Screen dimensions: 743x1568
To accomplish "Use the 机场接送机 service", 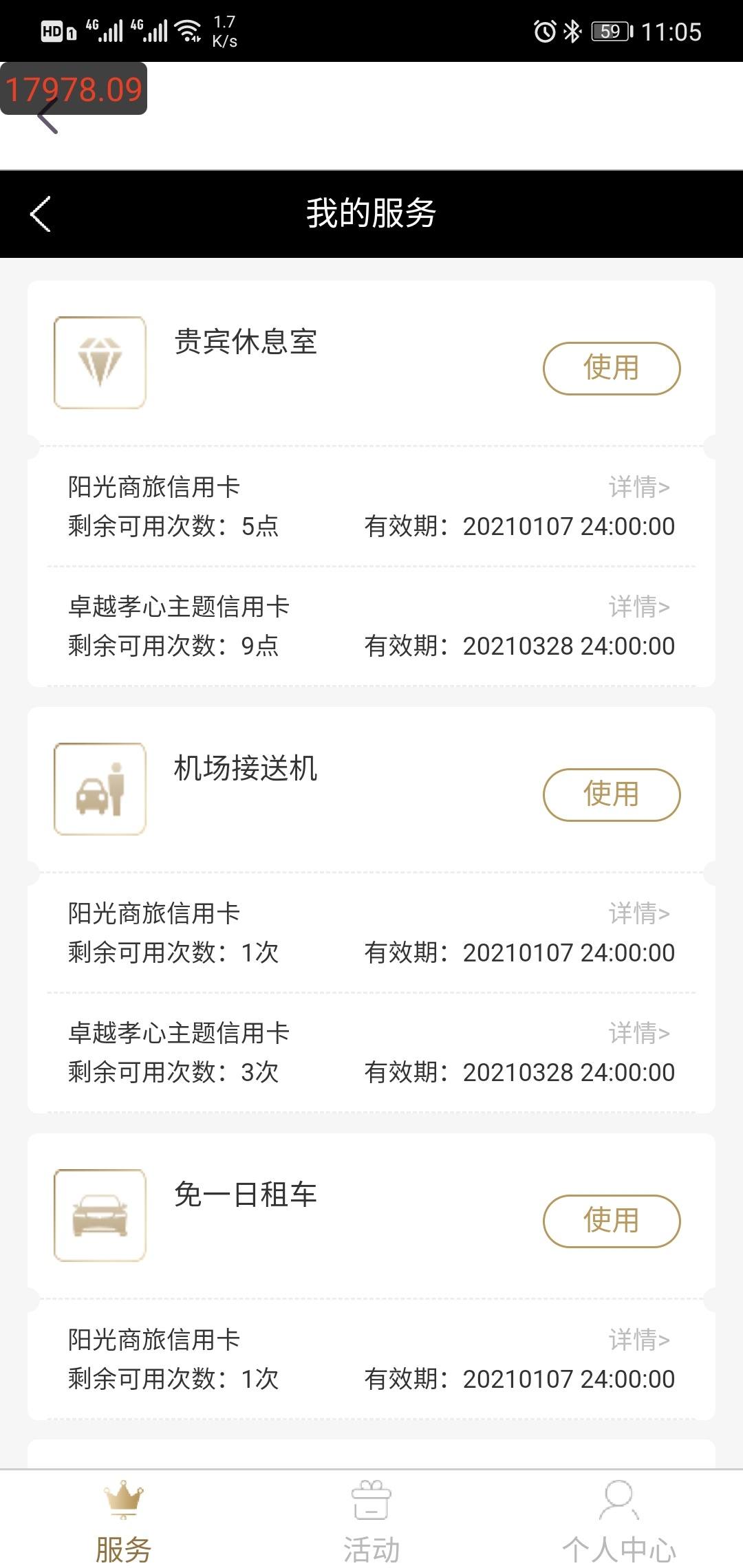I will pyautogui.click(x=612, y=795).
